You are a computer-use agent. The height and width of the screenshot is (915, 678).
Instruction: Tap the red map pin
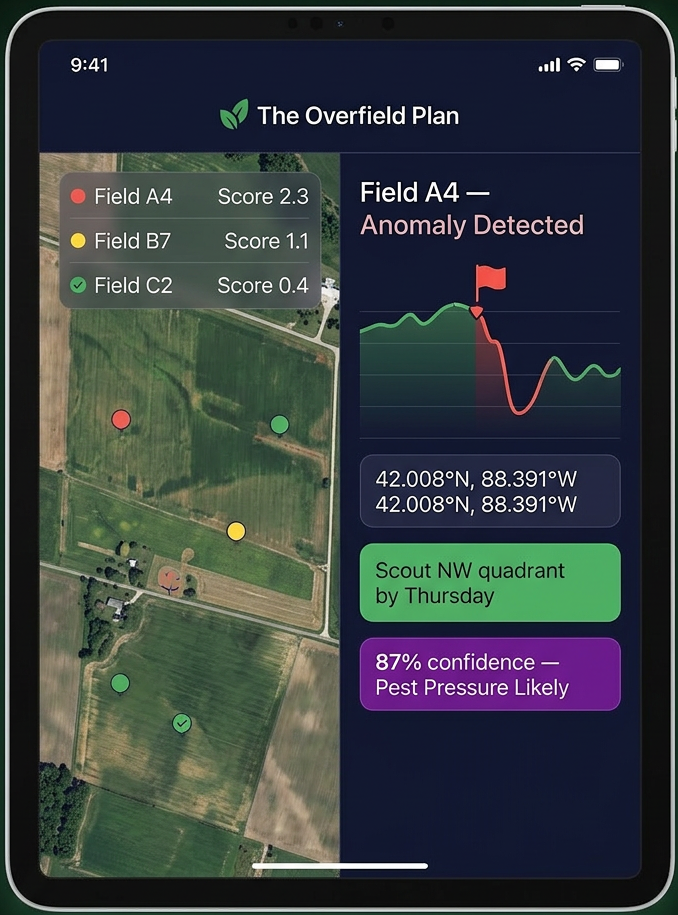[x=121, y=420]
